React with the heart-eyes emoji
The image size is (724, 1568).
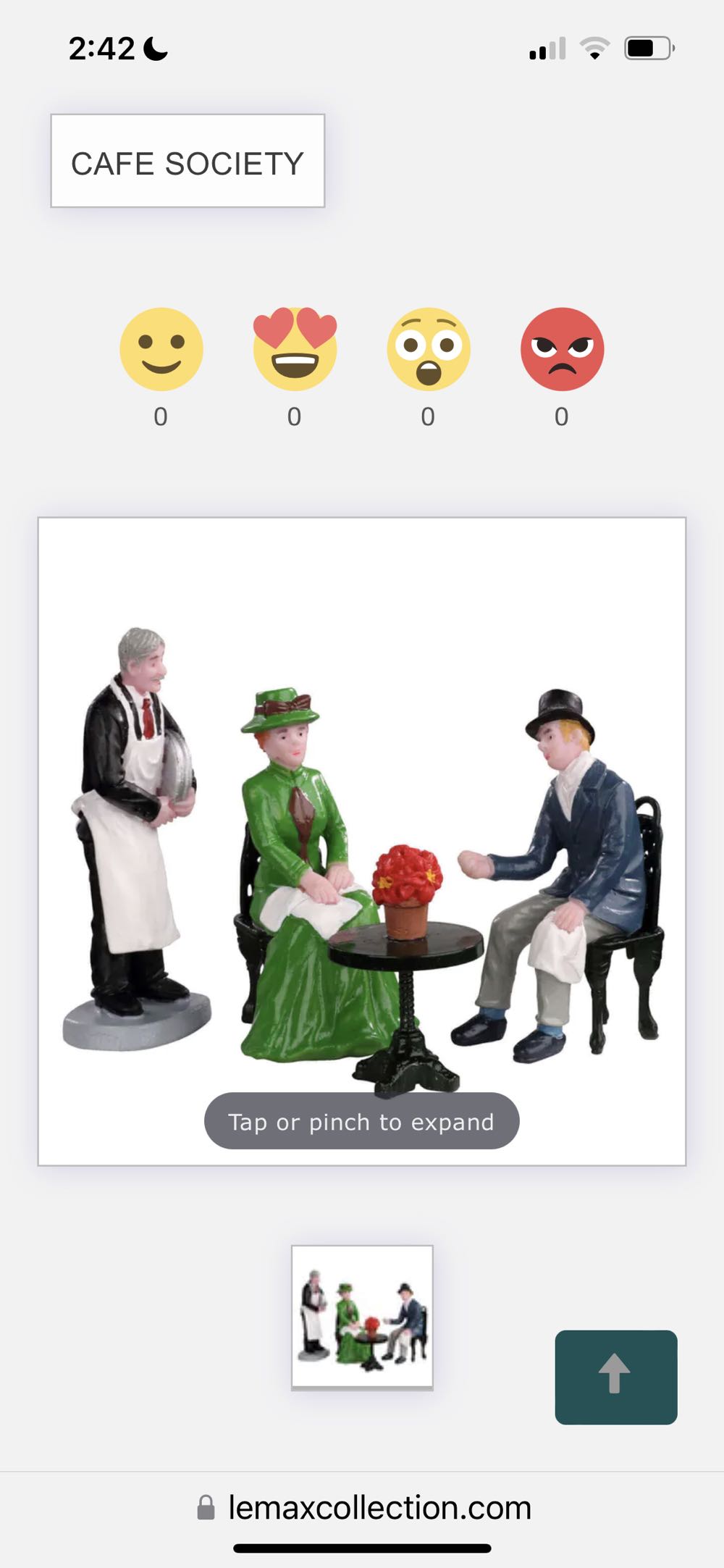tap(295, 349)
